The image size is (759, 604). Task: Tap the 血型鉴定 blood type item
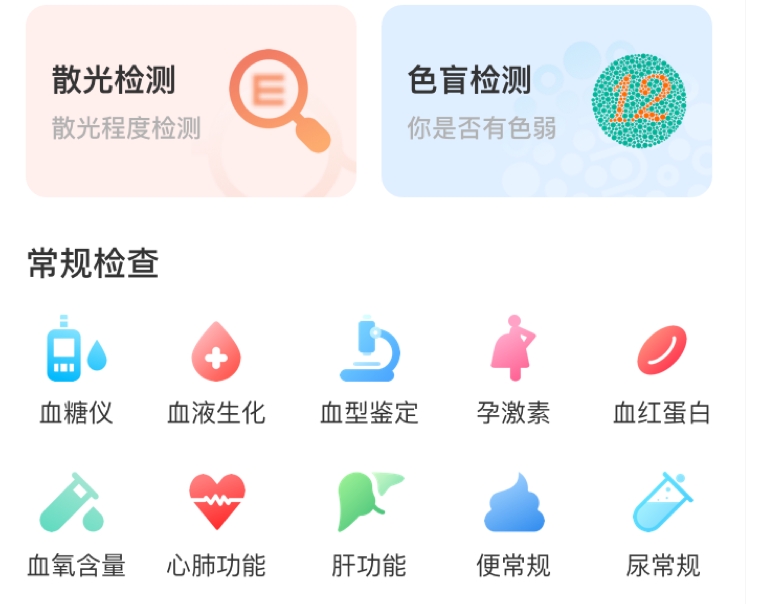[368, 368]
